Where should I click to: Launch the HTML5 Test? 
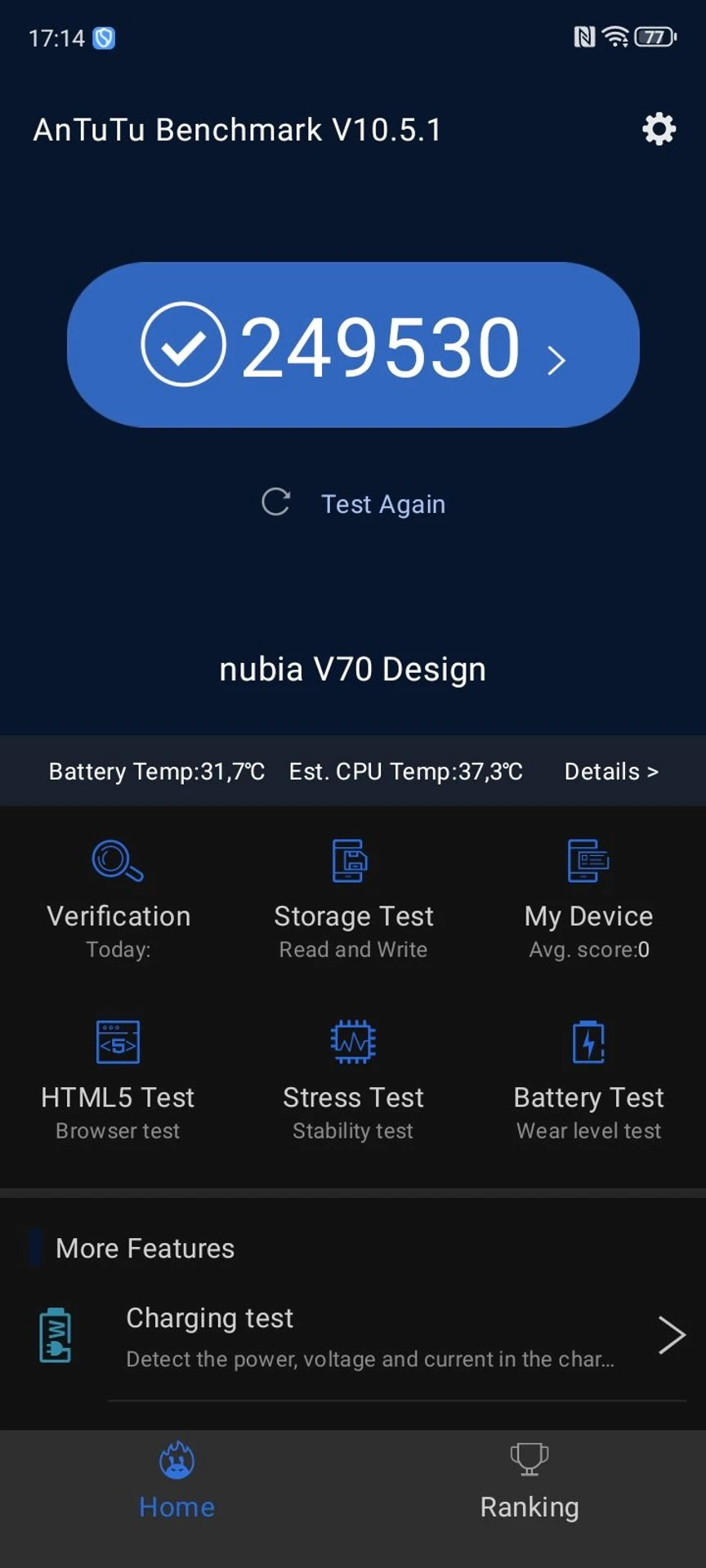(x=118, y=1081)
